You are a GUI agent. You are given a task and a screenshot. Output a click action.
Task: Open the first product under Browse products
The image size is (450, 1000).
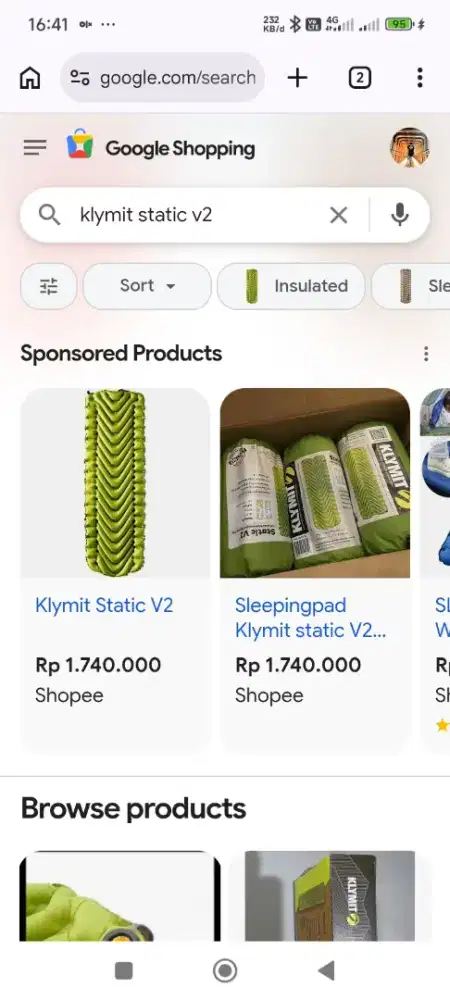[120, 896]
